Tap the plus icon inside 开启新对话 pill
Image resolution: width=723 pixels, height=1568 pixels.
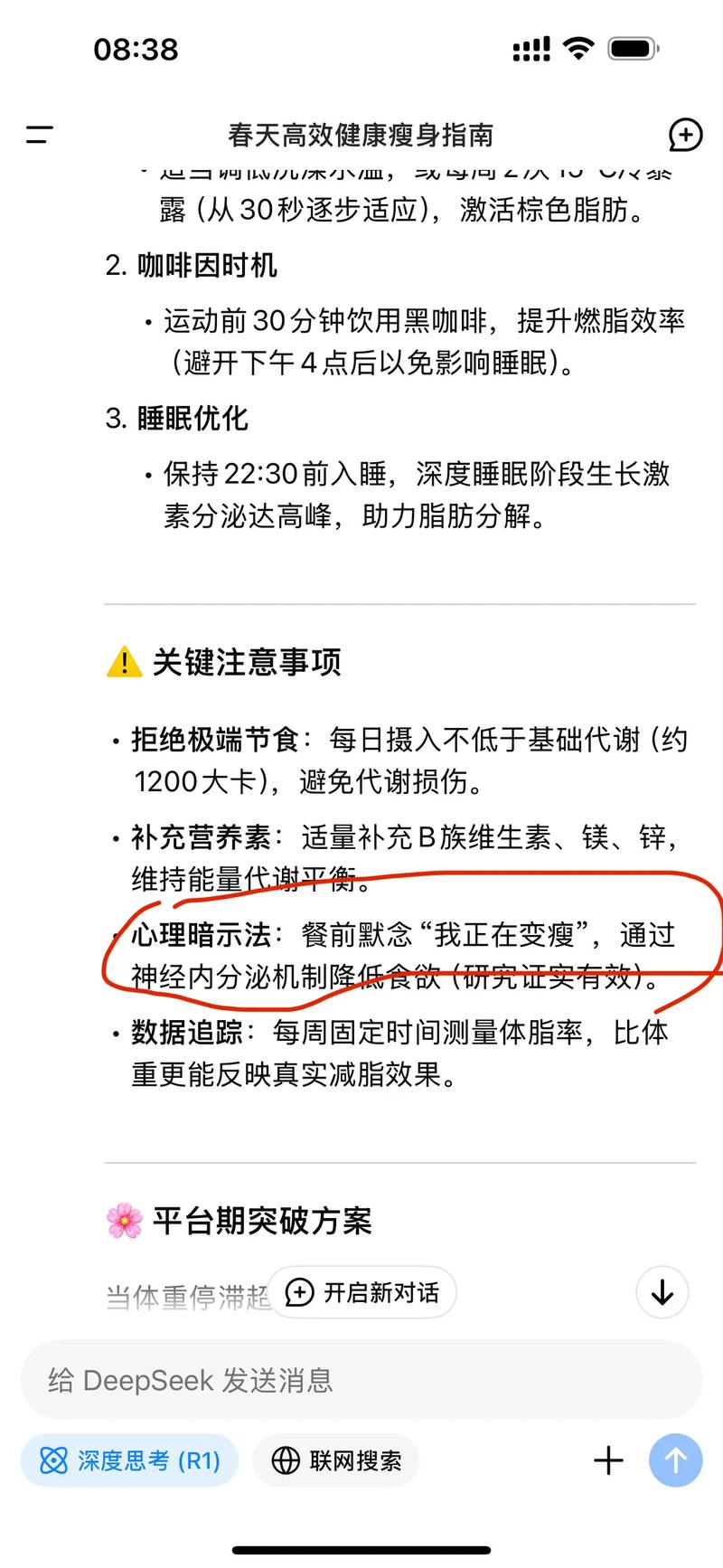[x=298, y=1292]
